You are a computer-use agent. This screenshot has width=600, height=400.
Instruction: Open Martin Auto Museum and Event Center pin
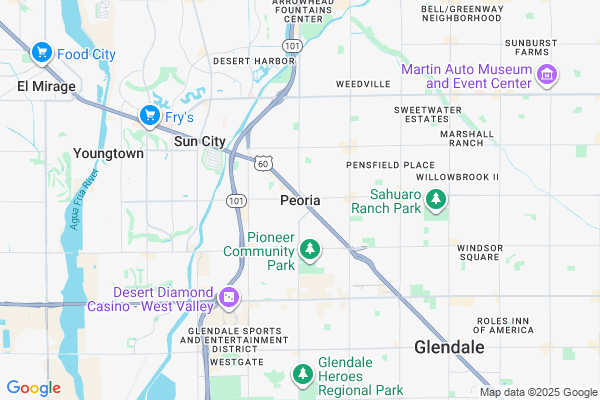(x=547, y=74)
